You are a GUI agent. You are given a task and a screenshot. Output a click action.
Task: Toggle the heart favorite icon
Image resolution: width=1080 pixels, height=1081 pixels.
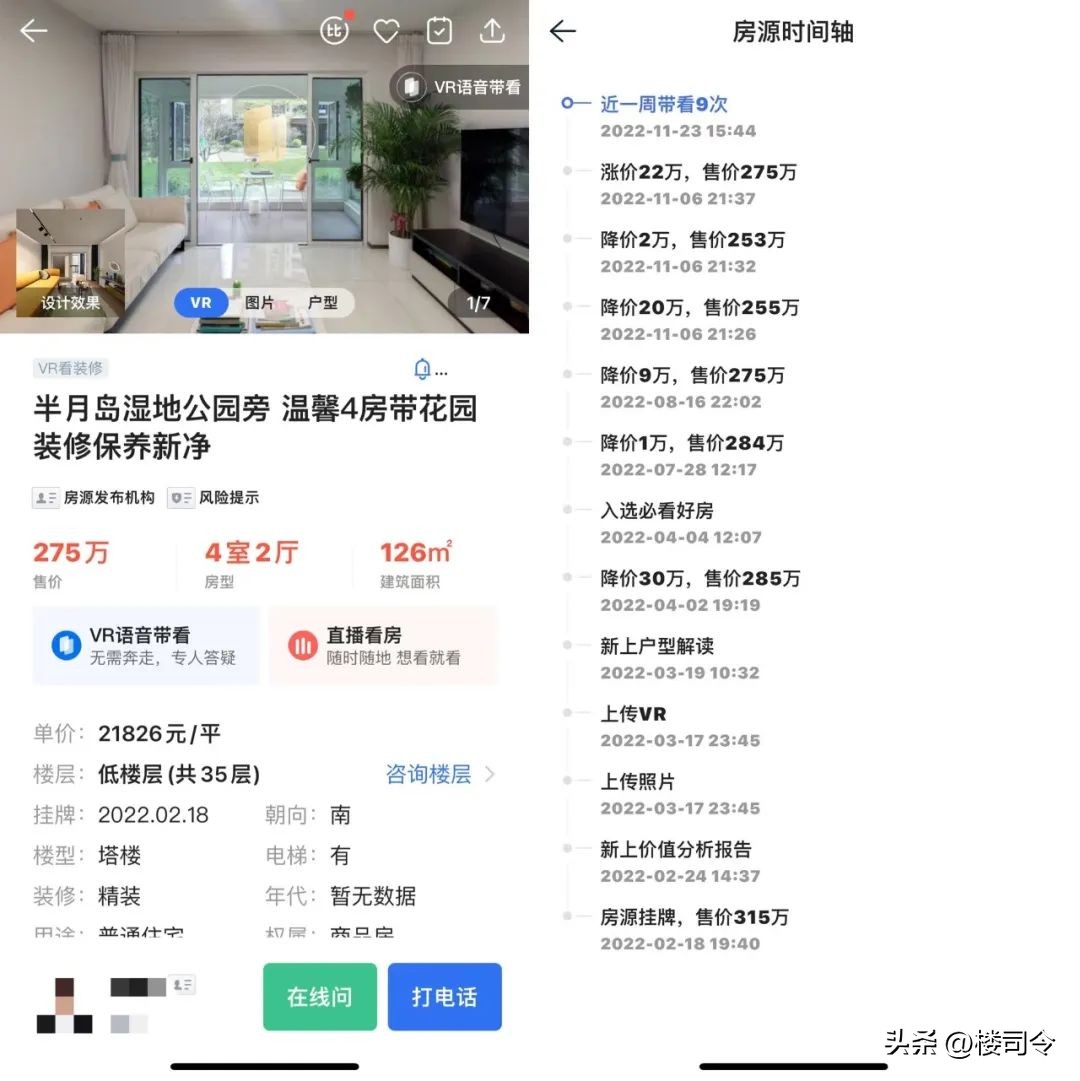pos(387,30)
